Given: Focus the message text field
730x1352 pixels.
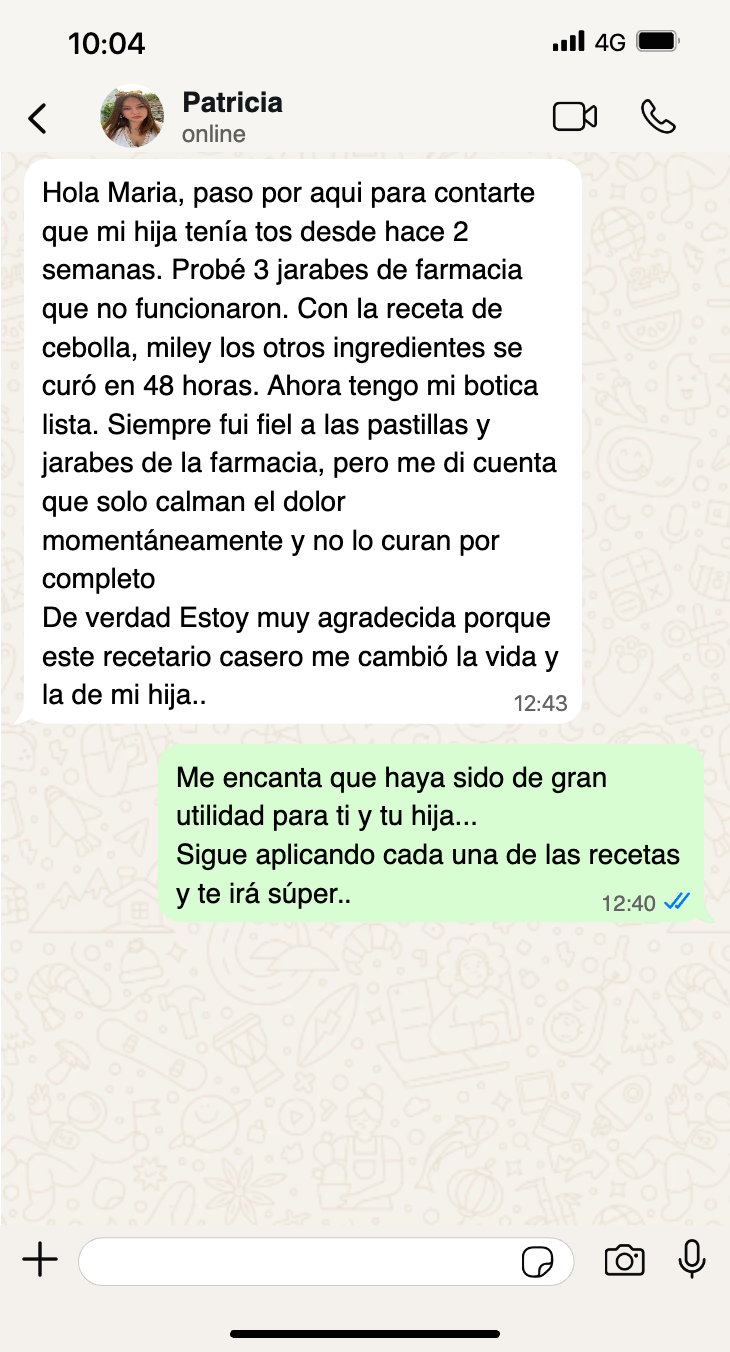Looking at the screenshot, I should pos(300,1261).
